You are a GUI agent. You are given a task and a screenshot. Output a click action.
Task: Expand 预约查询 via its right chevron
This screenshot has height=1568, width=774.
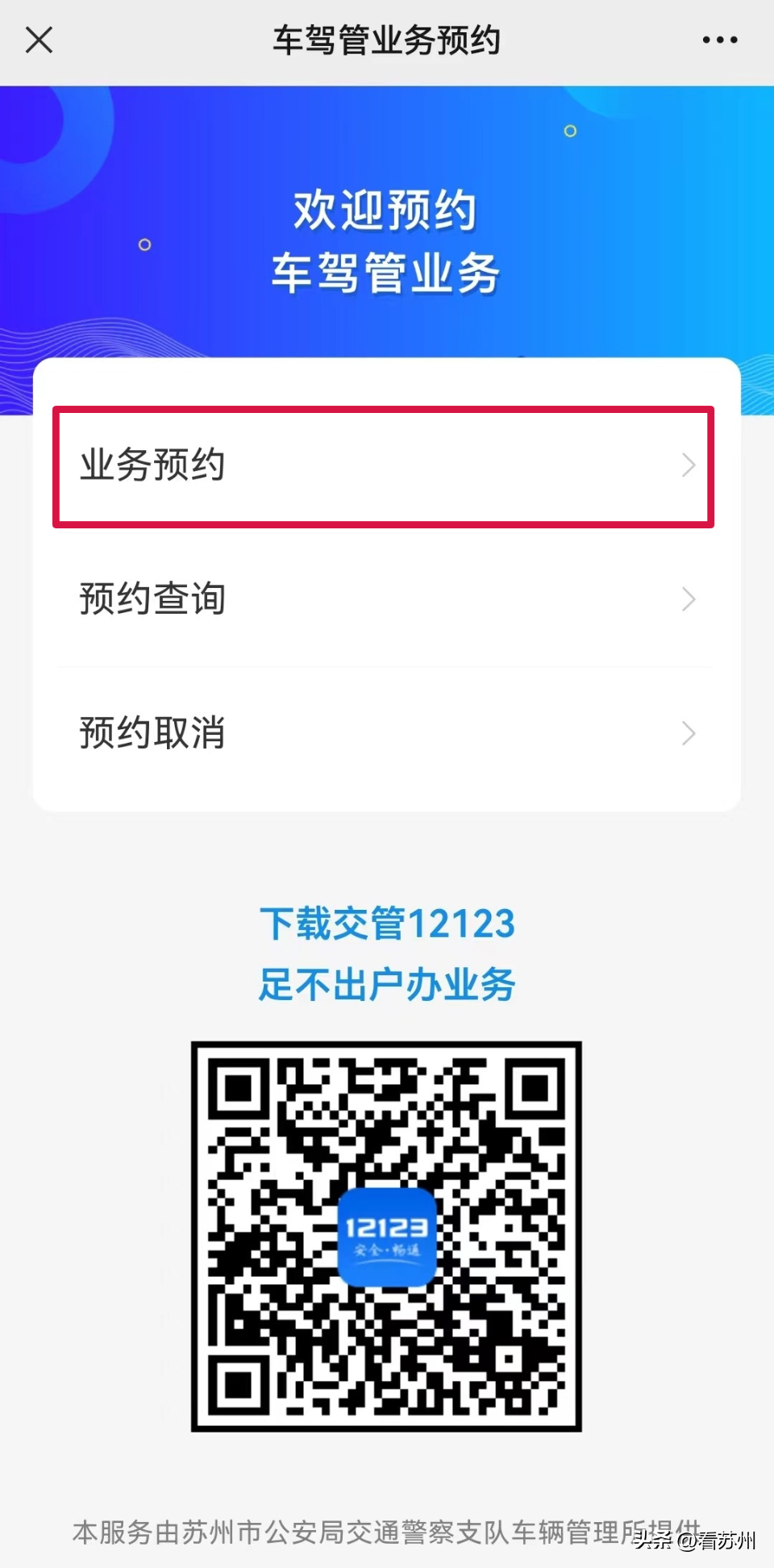pos(688,598)
